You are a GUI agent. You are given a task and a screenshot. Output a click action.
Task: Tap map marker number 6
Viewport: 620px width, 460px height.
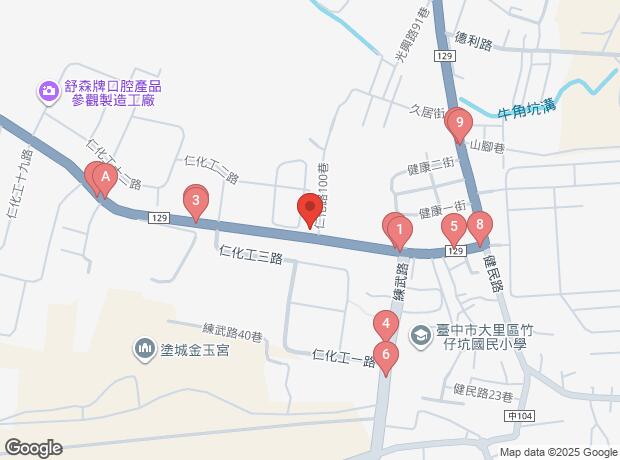[x=385, y=355]
